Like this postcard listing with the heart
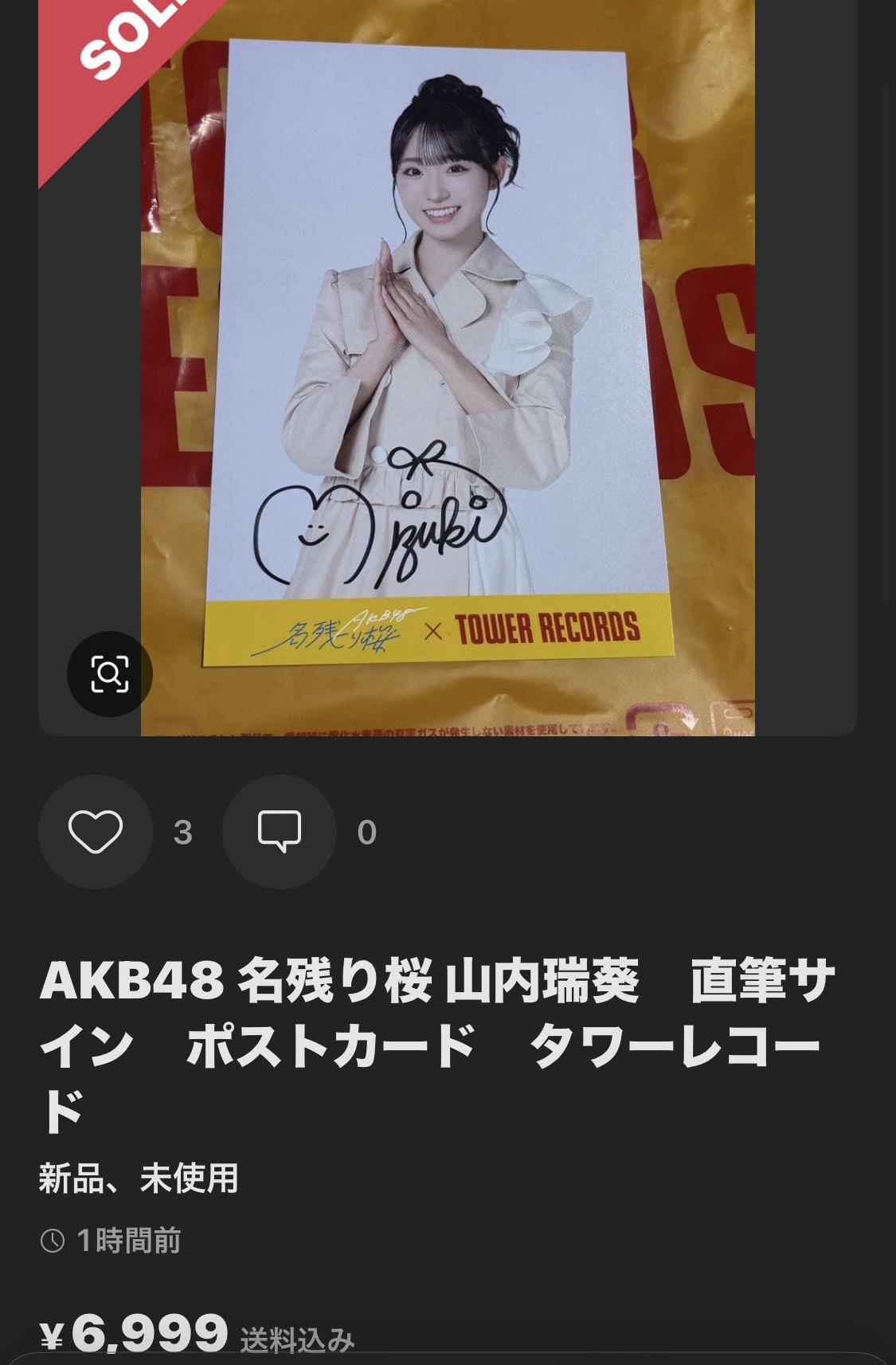Screen dimensions: 896x1365 coord(96,832)
